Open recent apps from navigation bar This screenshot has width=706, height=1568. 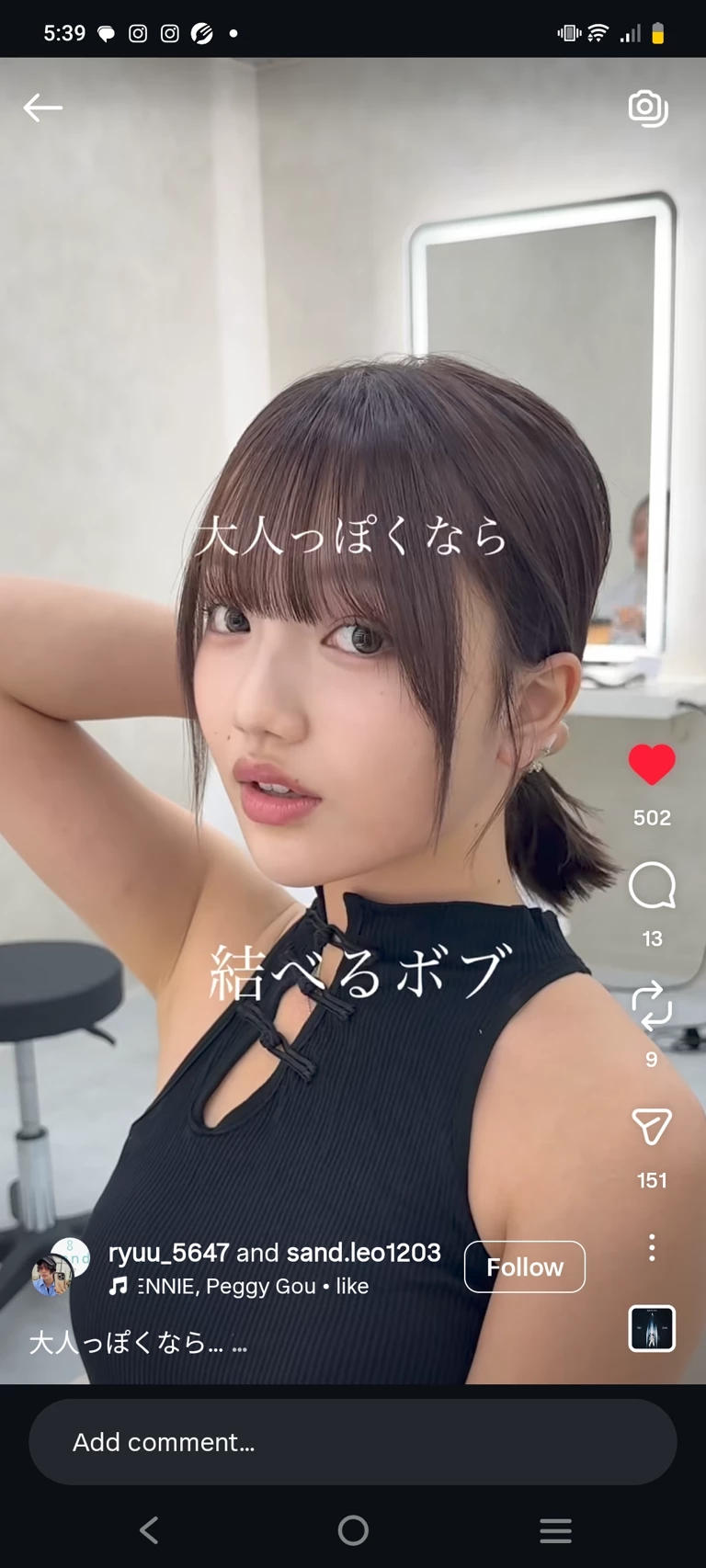point(555,1530)
